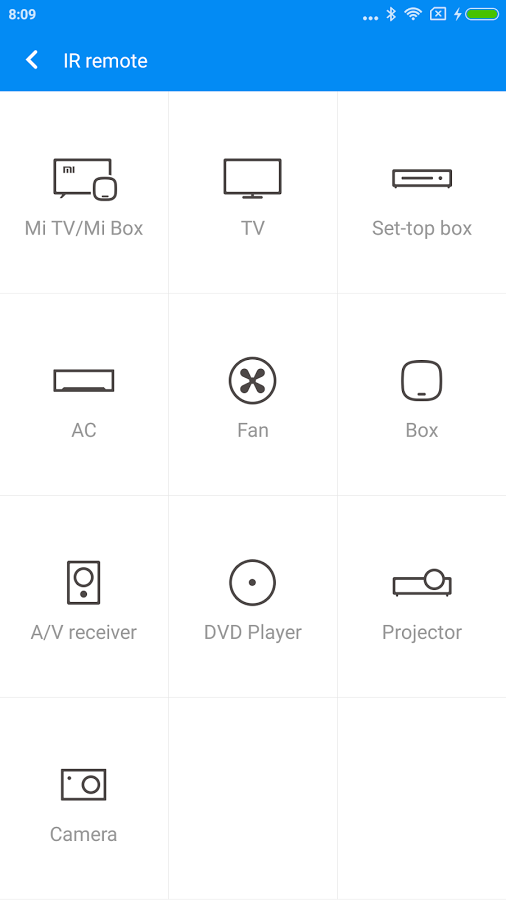Viewport: 506px width, 900px height.
Task: Open the Set-top box option
Action: 422,193
